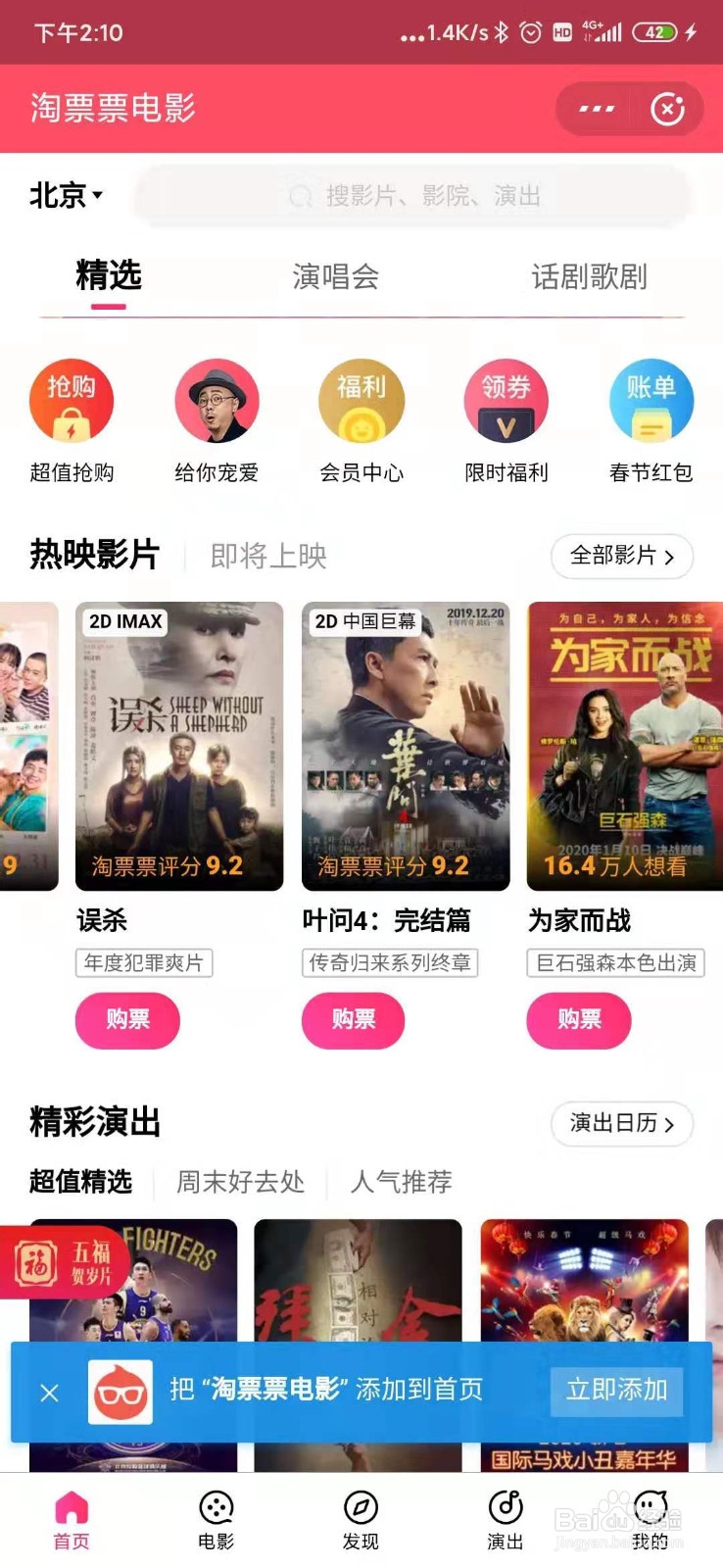Go to the 电影 bottom tab
Image resolution: width=723 pixels, height=1568 pixels.
click(x=216, y=1520)
